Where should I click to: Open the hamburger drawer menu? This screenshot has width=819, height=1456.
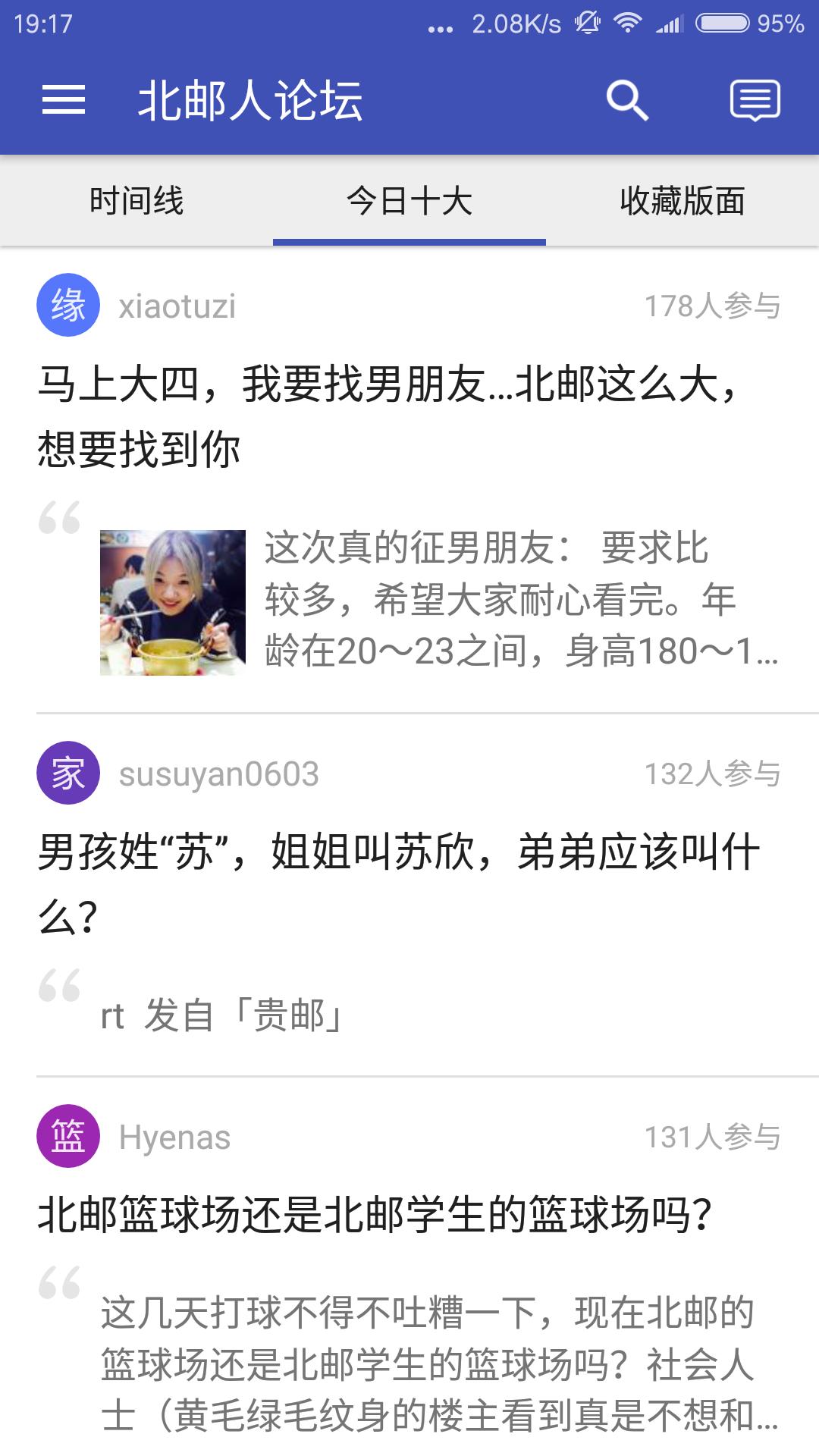tap(64, 100)
